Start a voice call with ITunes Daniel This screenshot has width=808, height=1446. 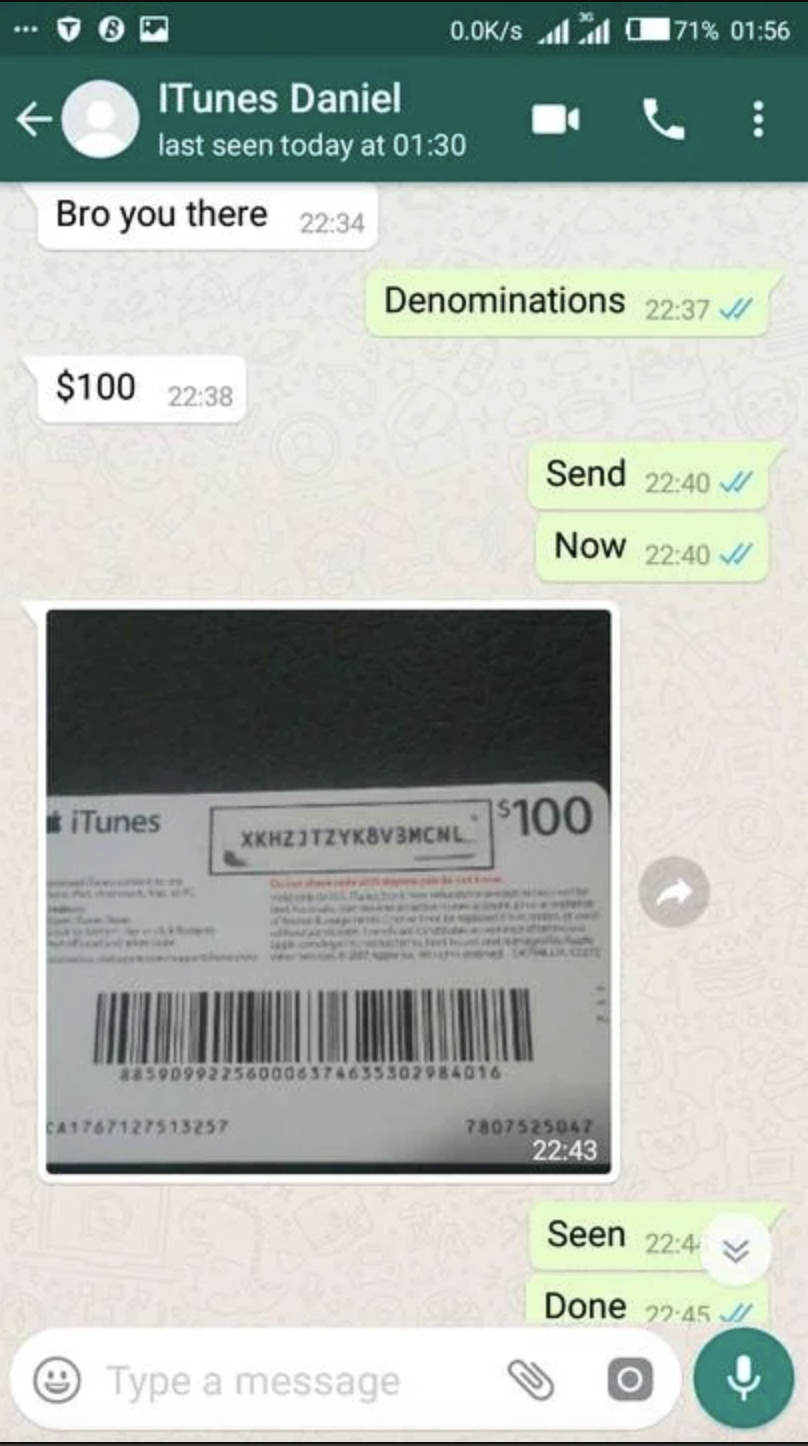pyautogui.click(x=663, y=120)
